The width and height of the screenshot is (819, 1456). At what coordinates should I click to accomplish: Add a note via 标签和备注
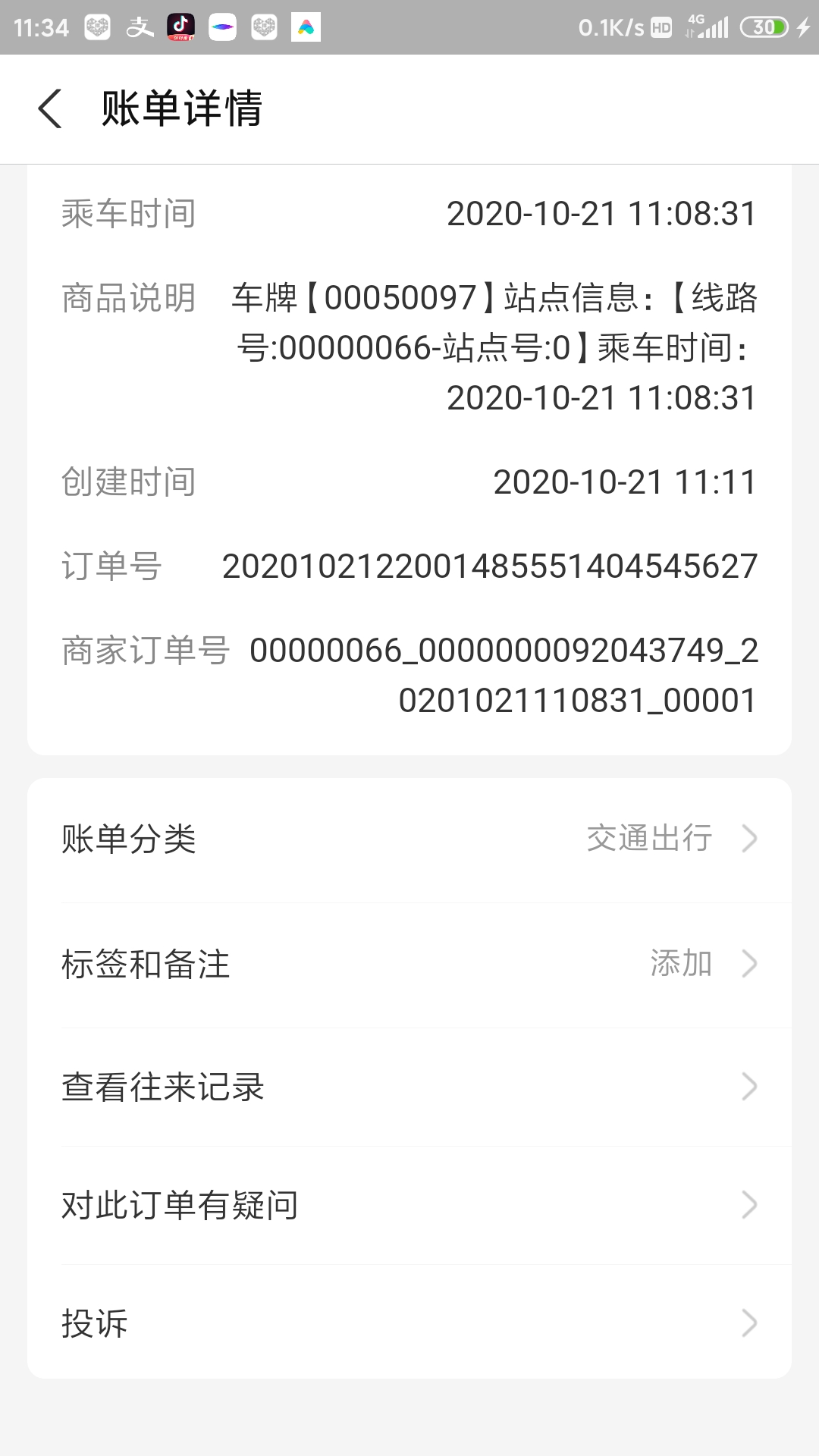pyautogui.click(x=409, y=964)
